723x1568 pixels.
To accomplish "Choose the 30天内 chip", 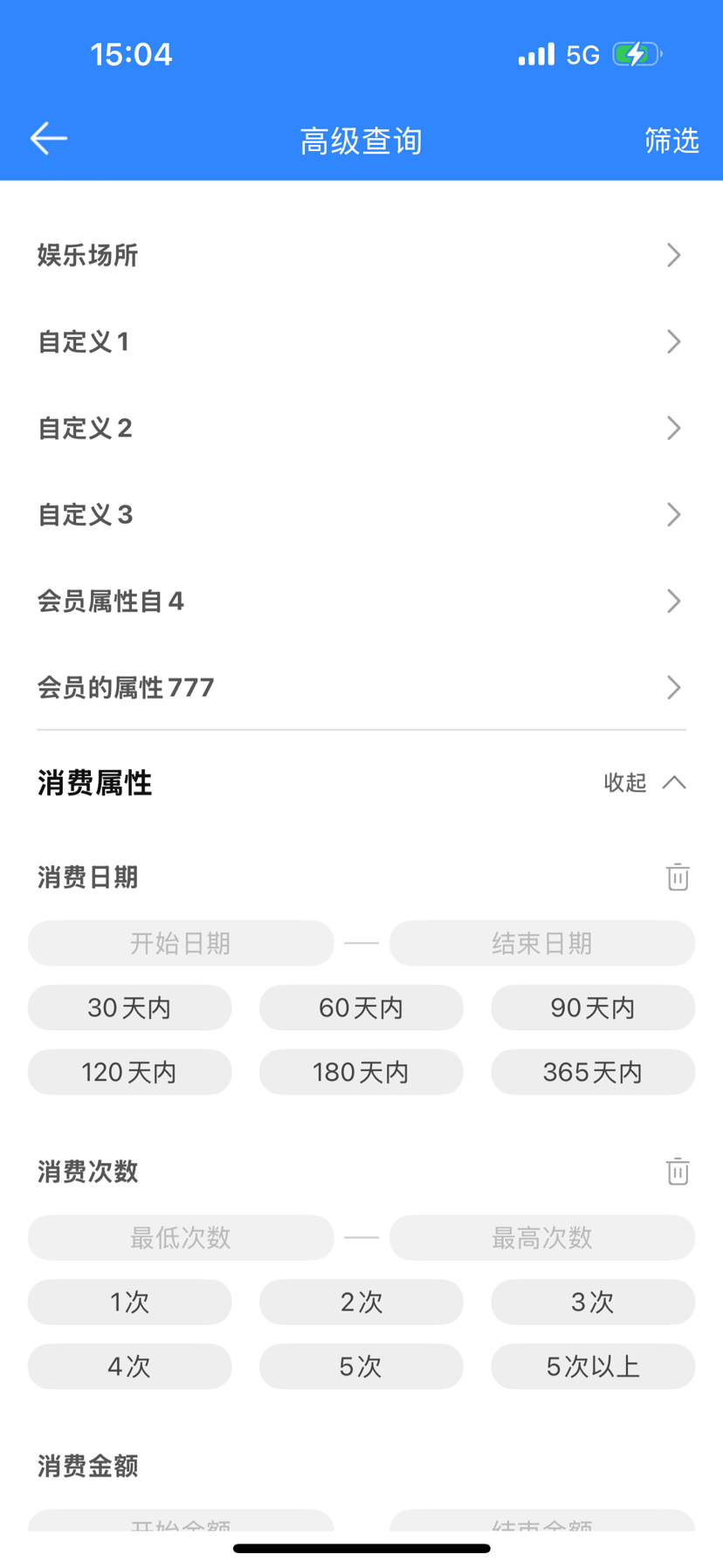I will pyautogui.click(x=129, y=1008).
